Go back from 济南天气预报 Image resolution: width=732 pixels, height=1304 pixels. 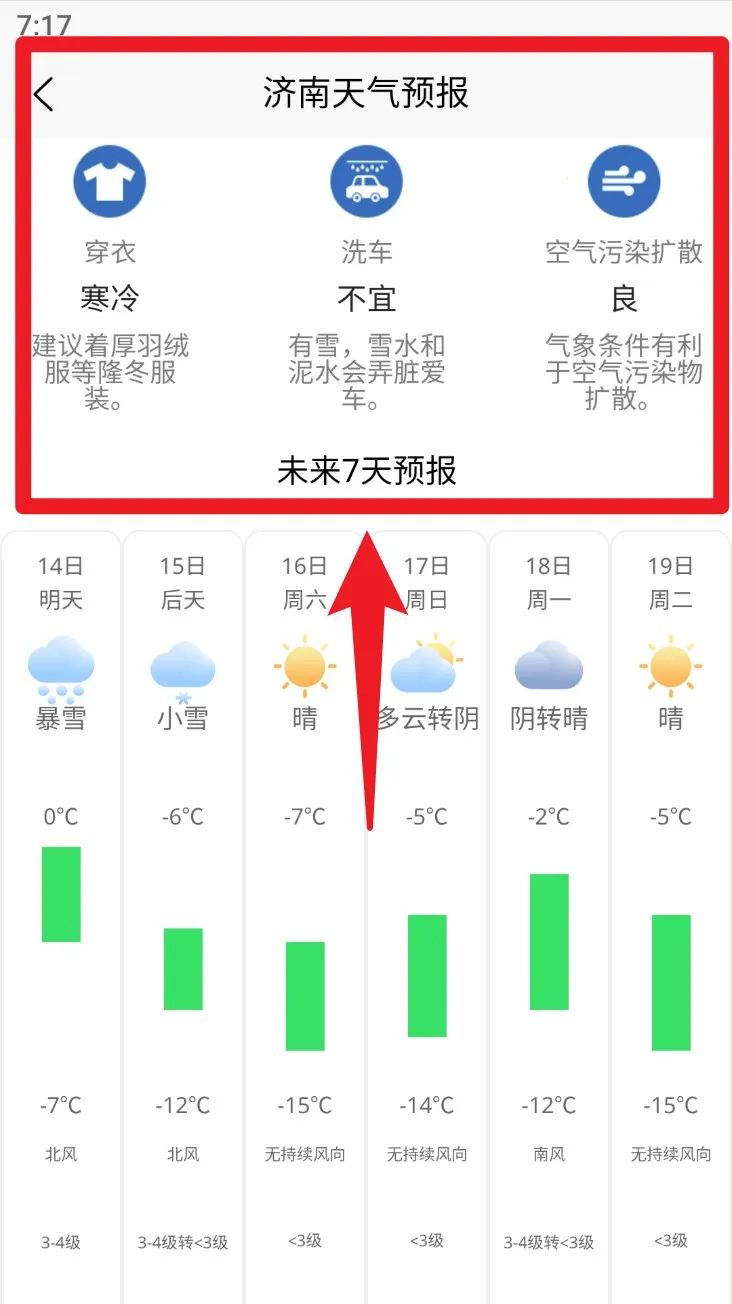[x=44, y=94]
